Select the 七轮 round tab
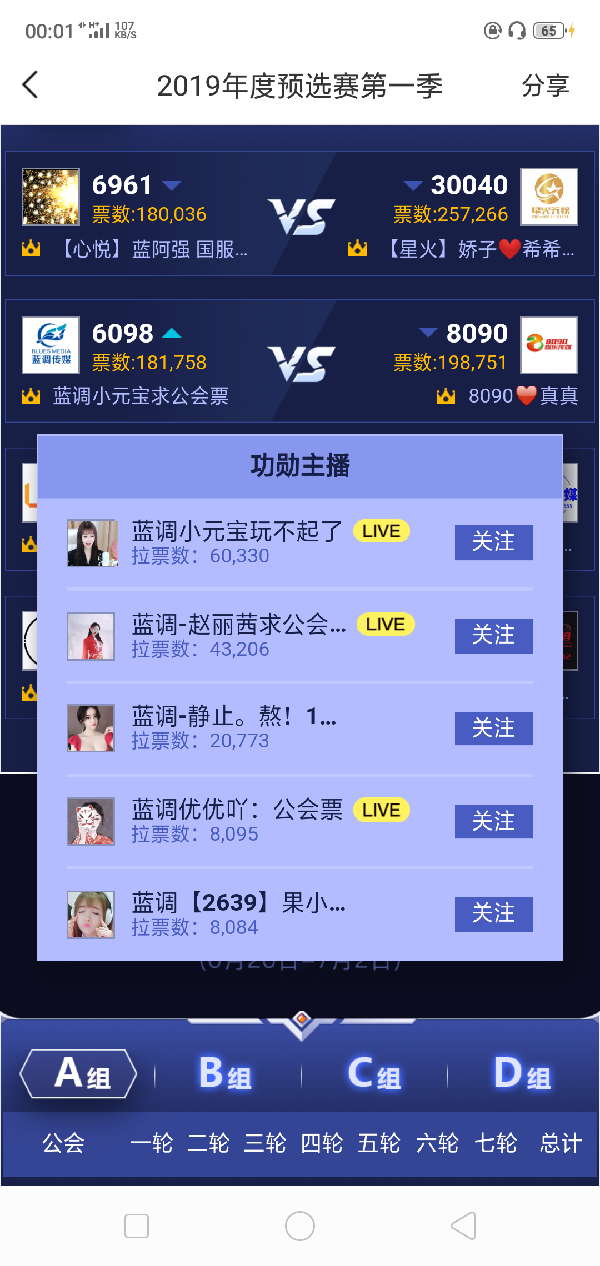 click(x=496, y=1143)
